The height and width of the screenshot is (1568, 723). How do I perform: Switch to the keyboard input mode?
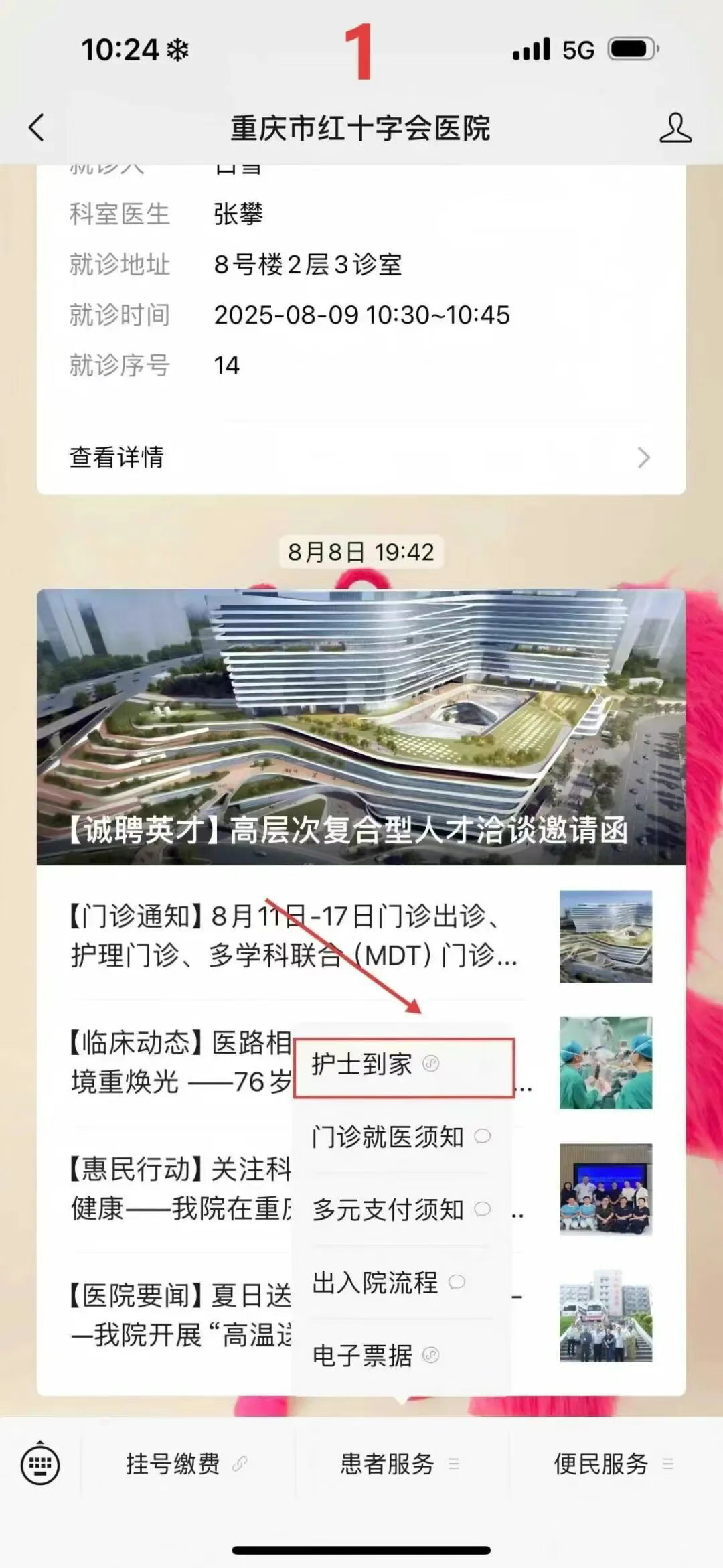(40, 1464)
